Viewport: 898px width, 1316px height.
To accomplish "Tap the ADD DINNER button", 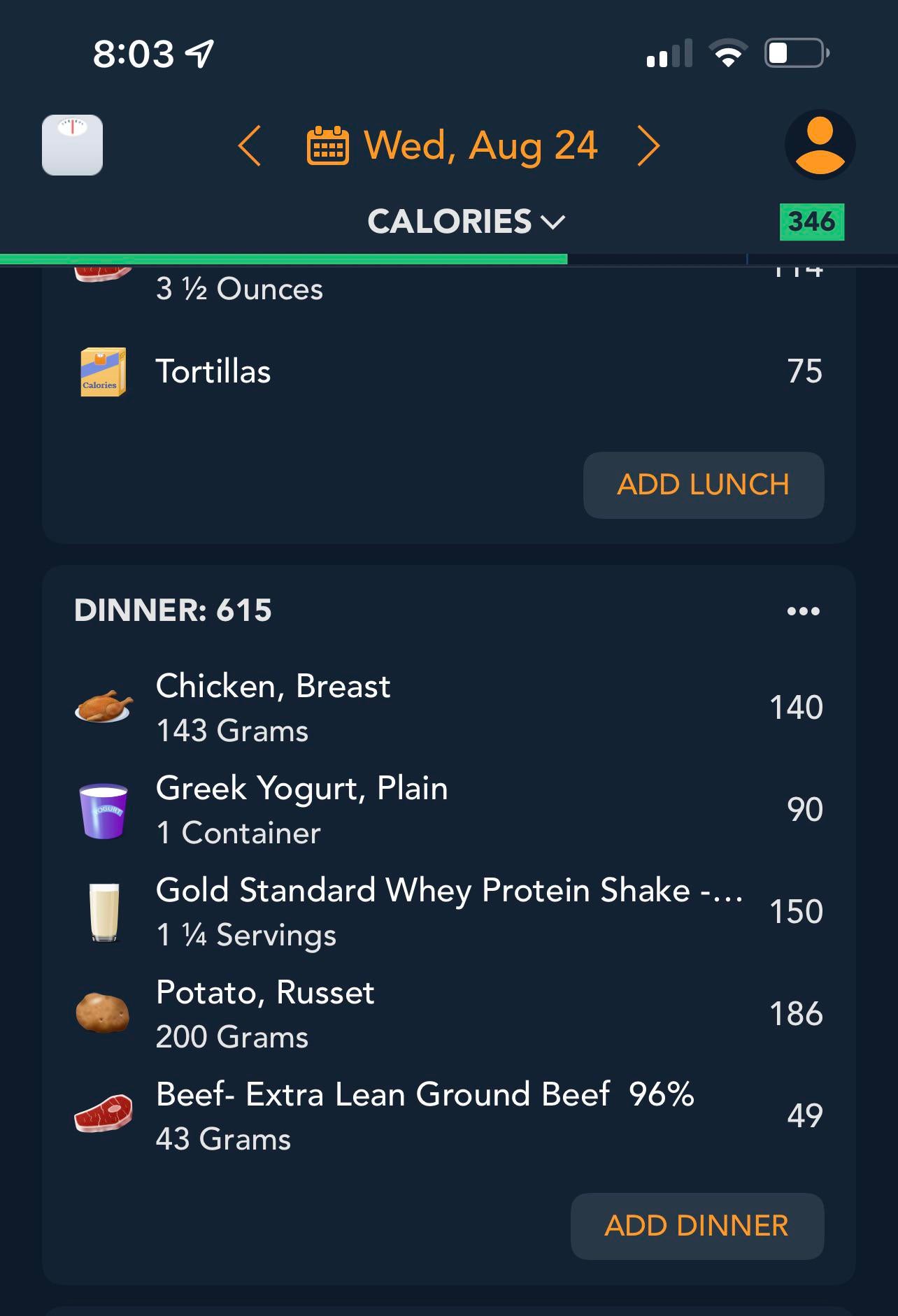I will [697, 1226].
